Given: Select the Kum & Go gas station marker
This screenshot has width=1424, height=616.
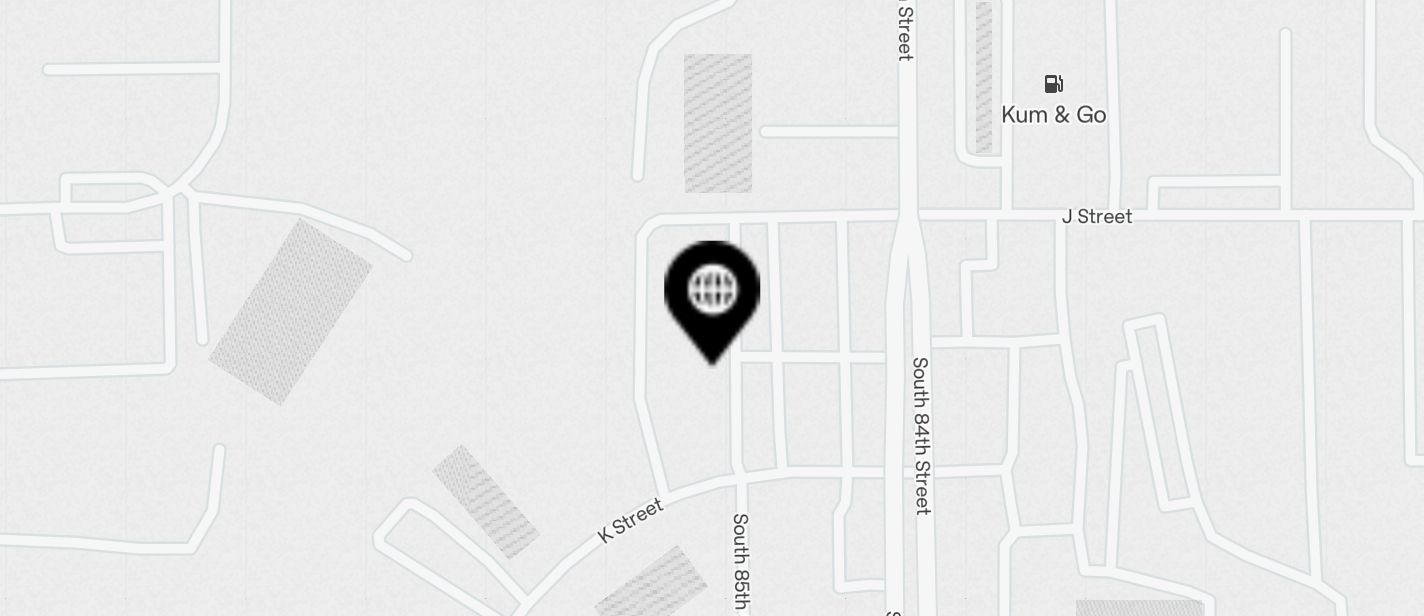Looking at the screenshot, I should pyautogui.click(x=1053, y=85).
